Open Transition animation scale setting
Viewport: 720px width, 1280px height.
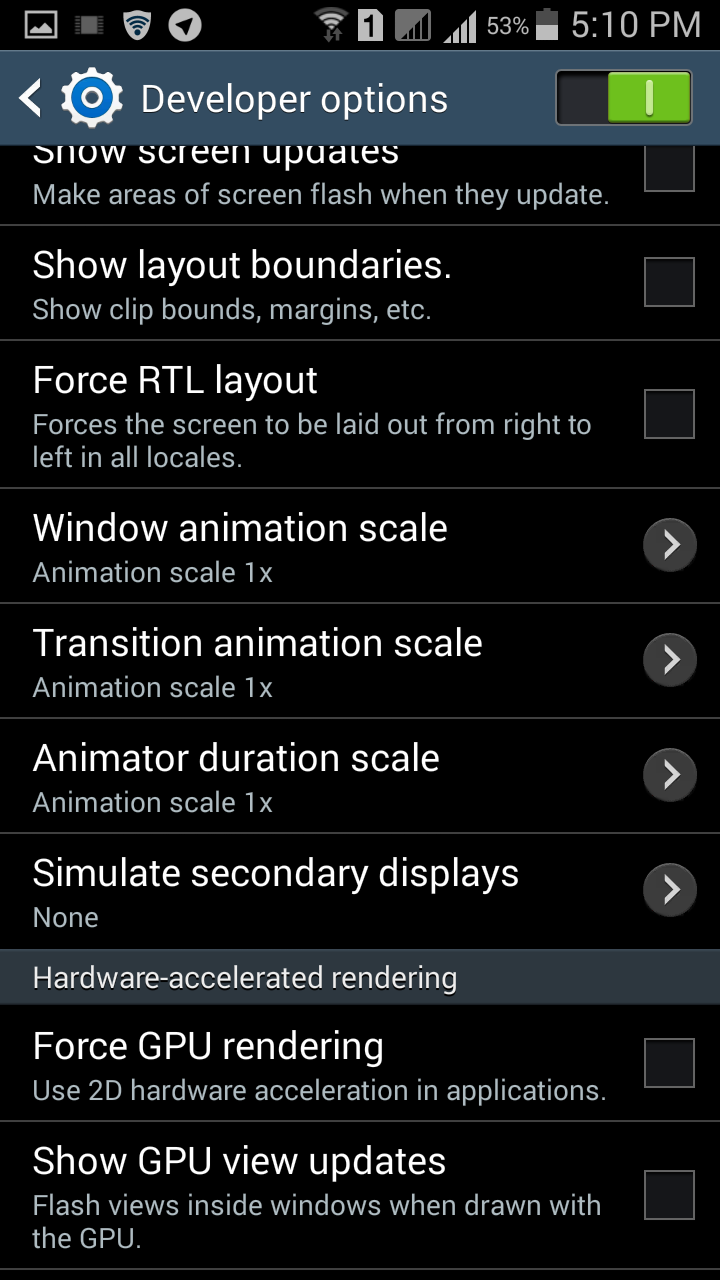coord(360,661)
